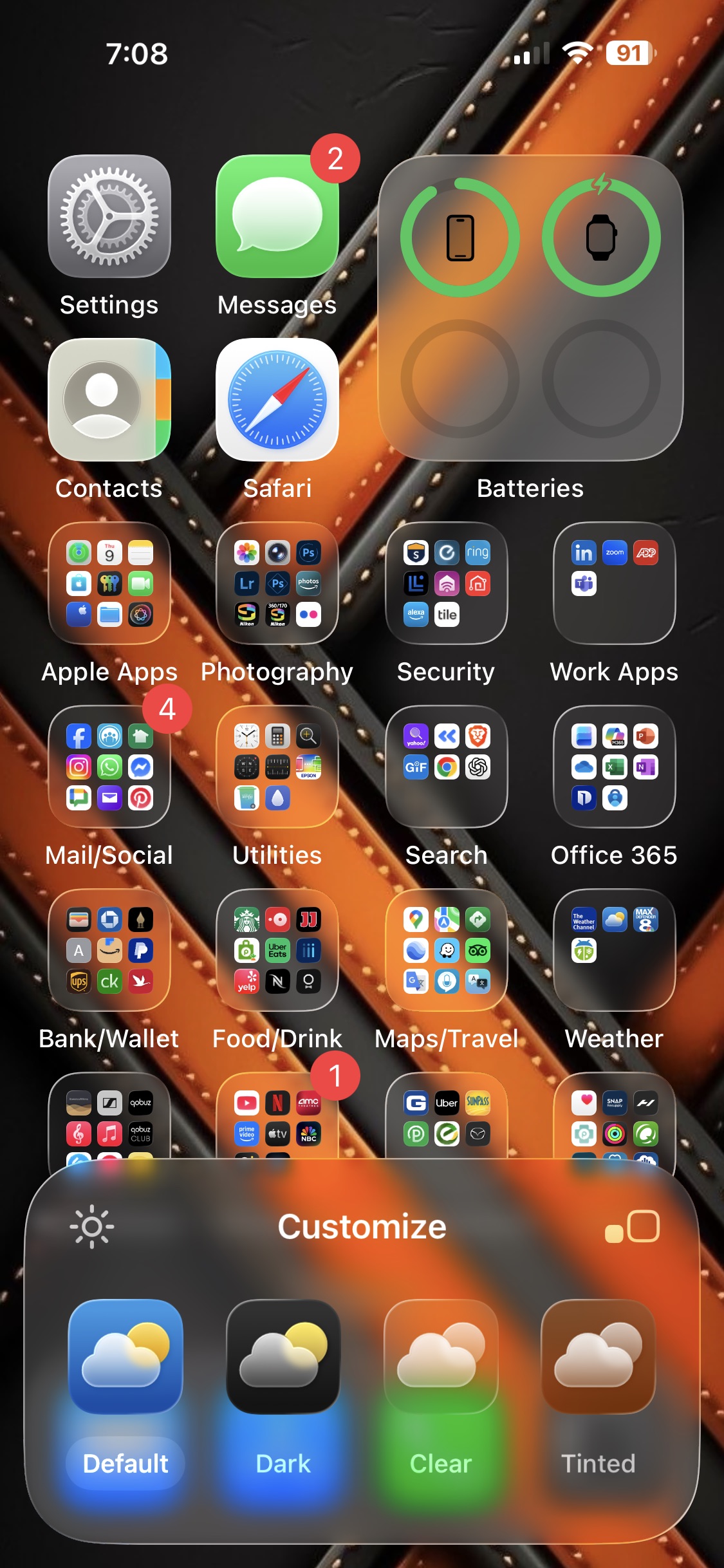The width and height of the screenshot is (724, 1568).
Task: Open Messages with 2 unread
Action: point(277,217)
